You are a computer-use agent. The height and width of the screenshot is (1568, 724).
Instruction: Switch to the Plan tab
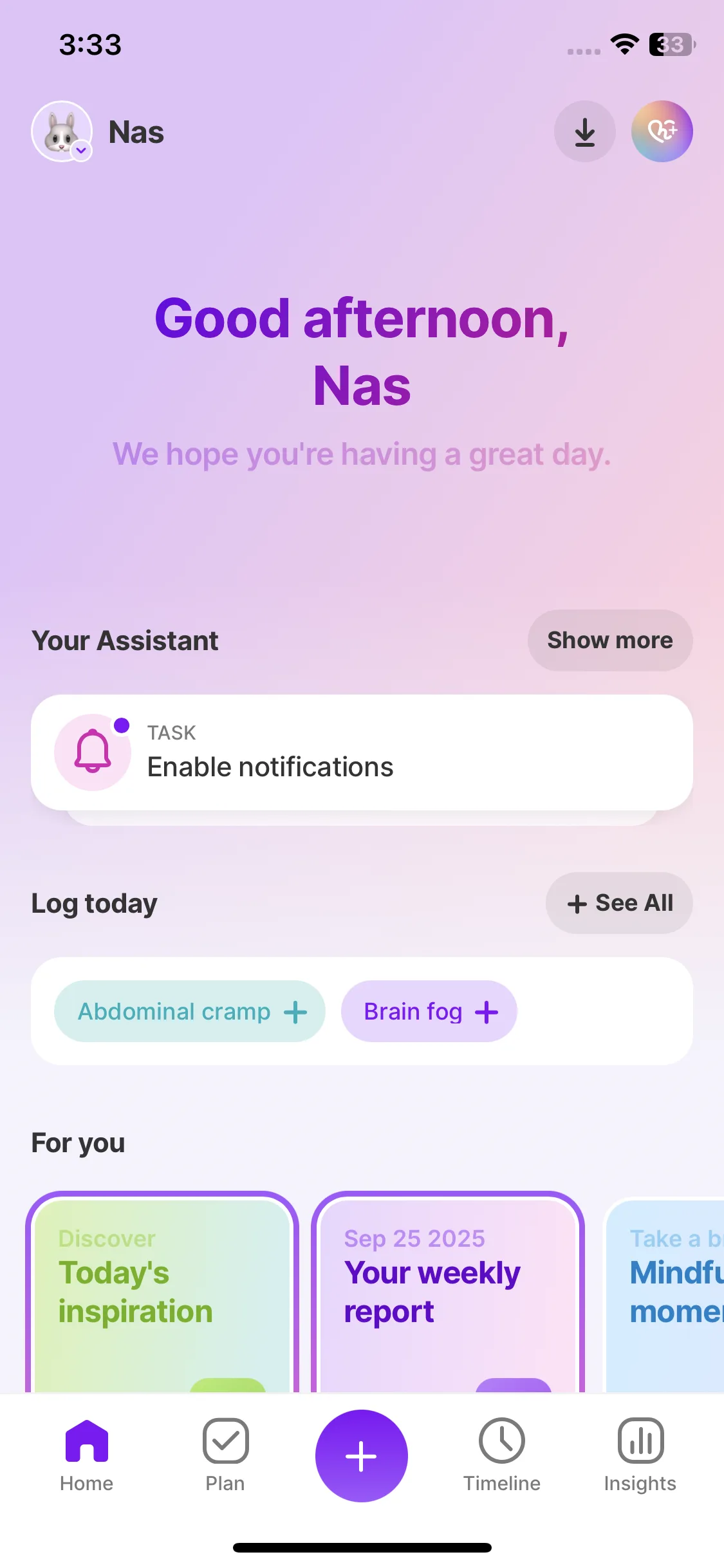coord(225,1455)
